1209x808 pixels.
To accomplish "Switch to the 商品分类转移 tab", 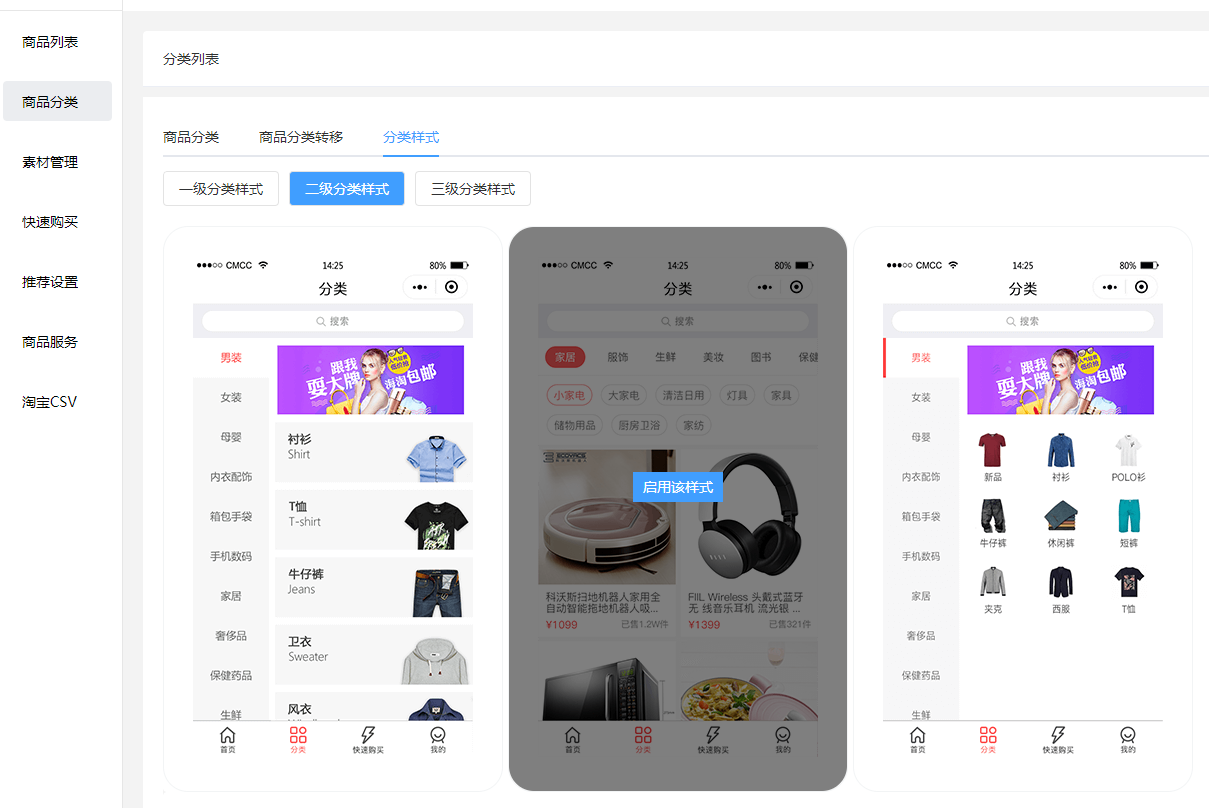I will point(301,137).
